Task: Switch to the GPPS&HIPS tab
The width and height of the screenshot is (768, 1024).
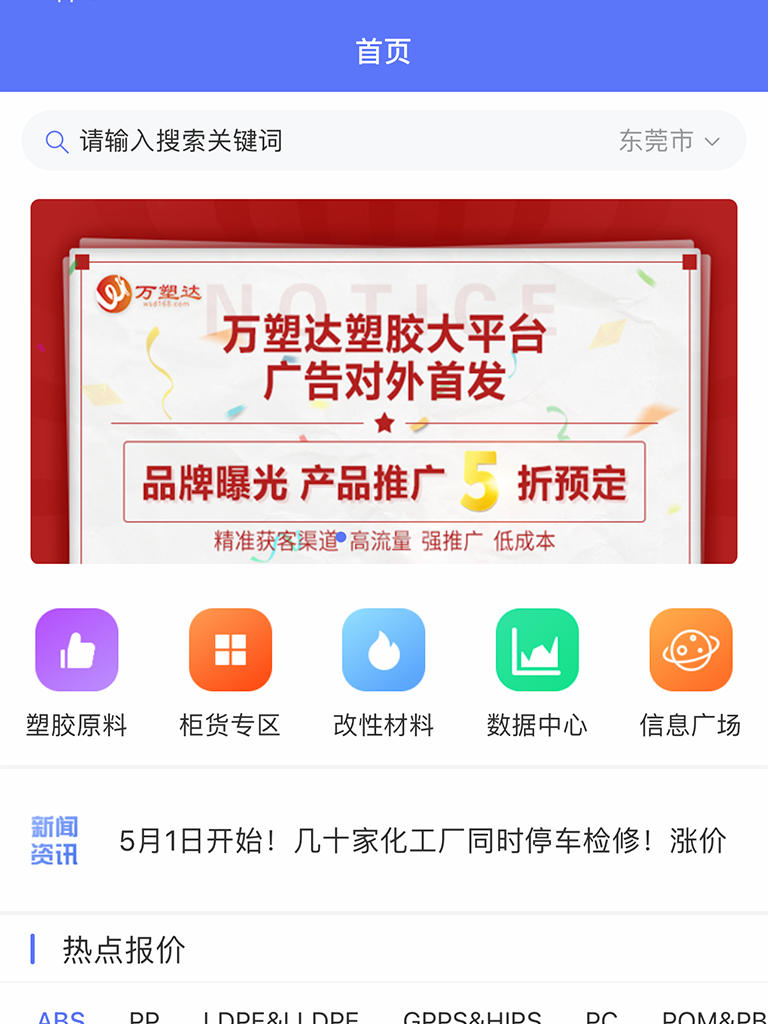Action: [472, 1017]
